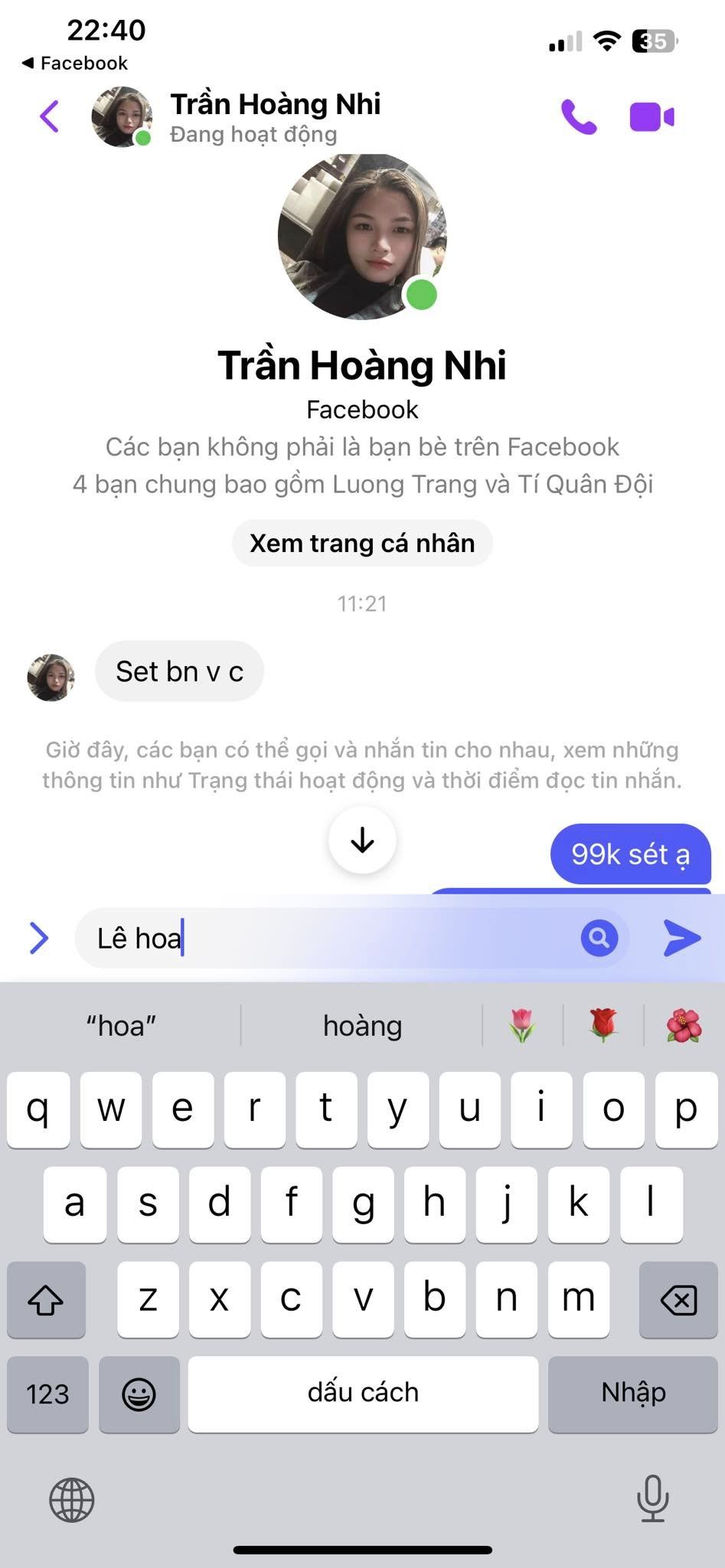Tap the microphone dictation icon
The width and height of the screenshot is (725, 1568).
pyautogui.click(x=653, y=1498)
